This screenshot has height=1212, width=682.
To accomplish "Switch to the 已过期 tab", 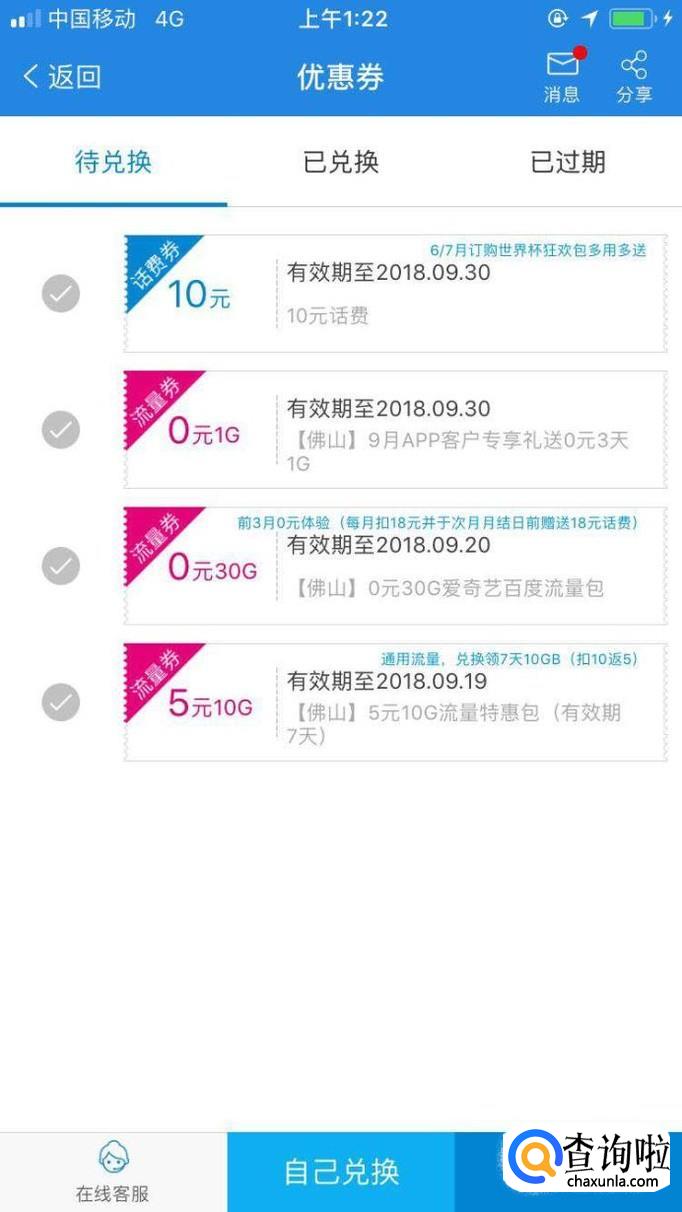I will tap(568, 163).
